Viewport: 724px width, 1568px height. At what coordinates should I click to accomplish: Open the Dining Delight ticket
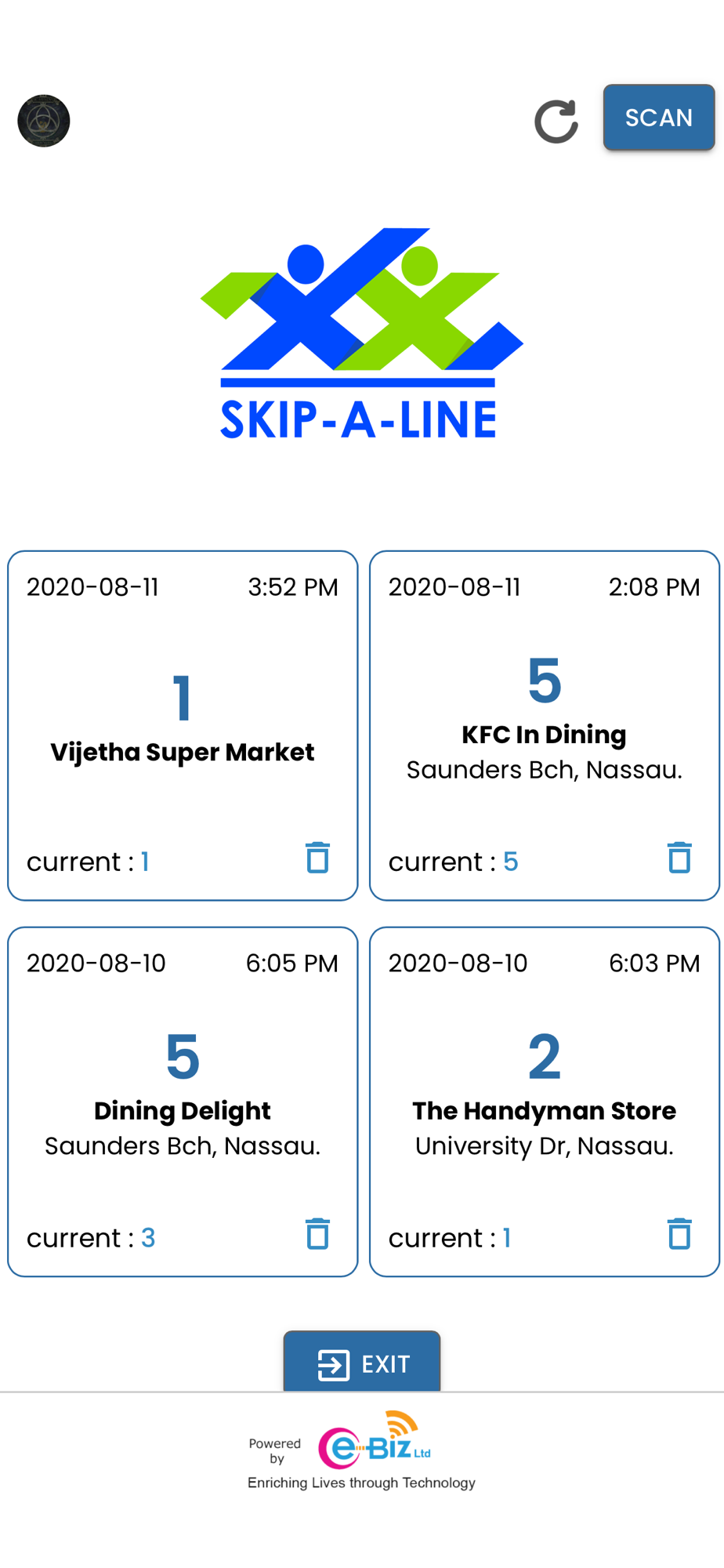tap(183, 1102)
